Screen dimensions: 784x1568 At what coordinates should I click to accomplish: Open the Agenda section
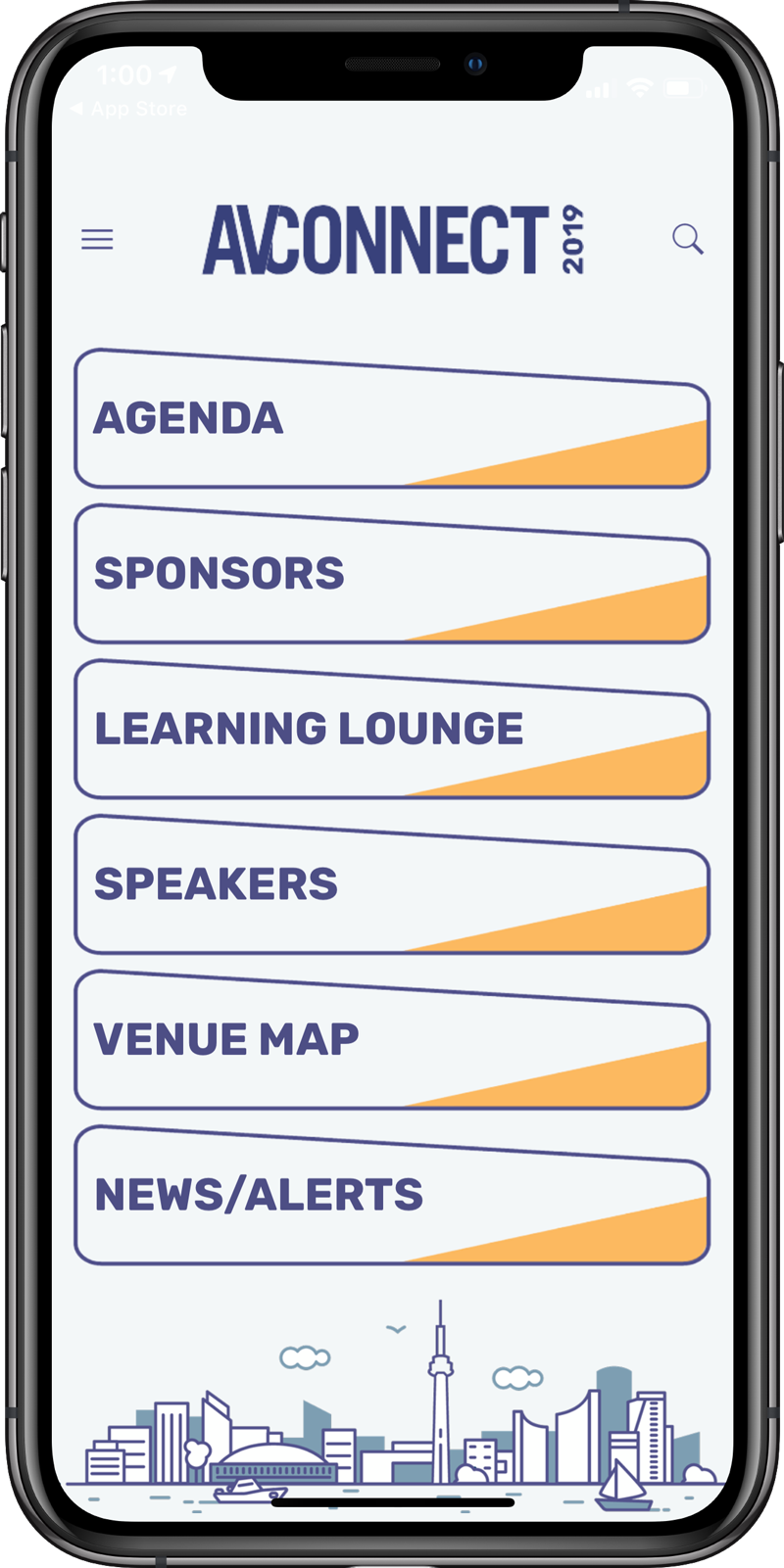click(x=392, y=418)
